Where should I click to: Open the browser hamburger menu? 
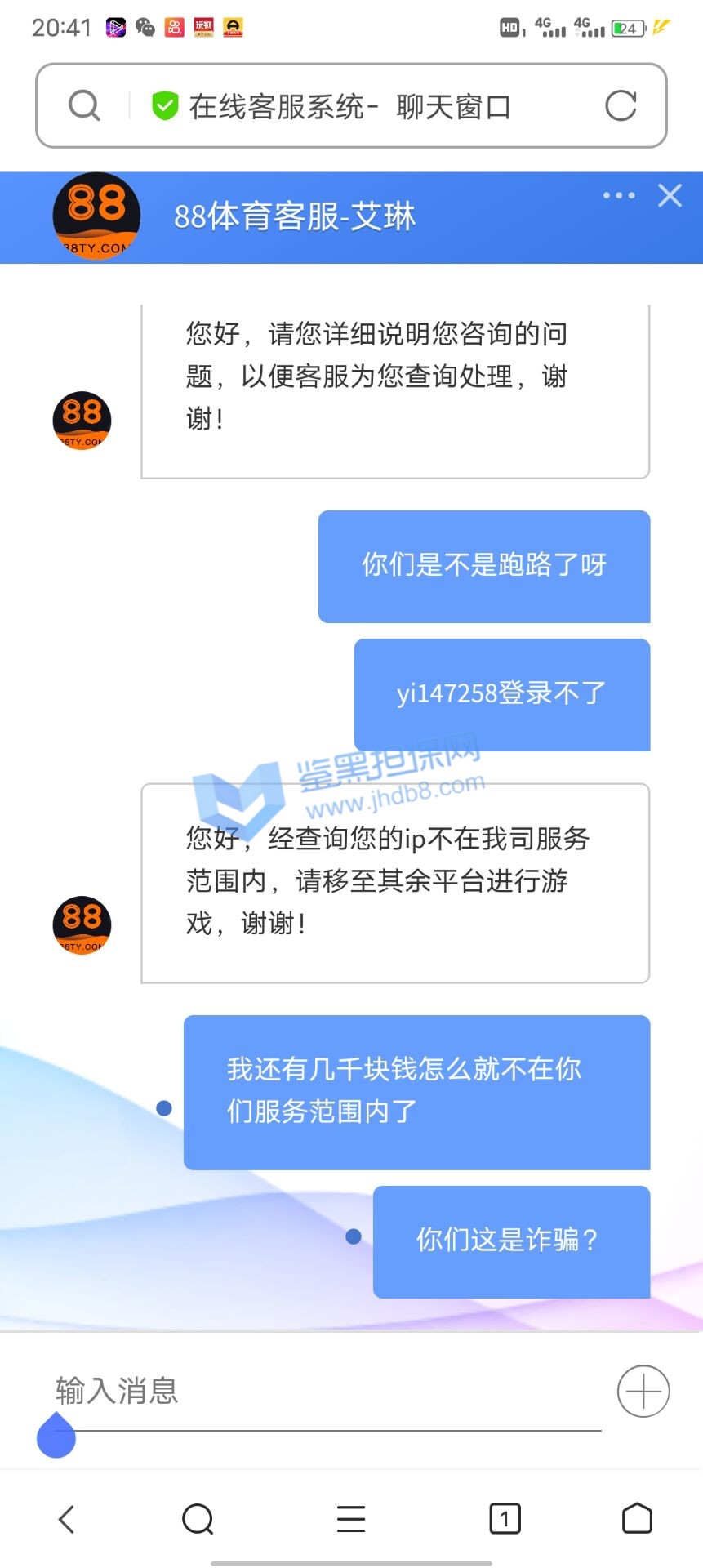pos(351,1519)
